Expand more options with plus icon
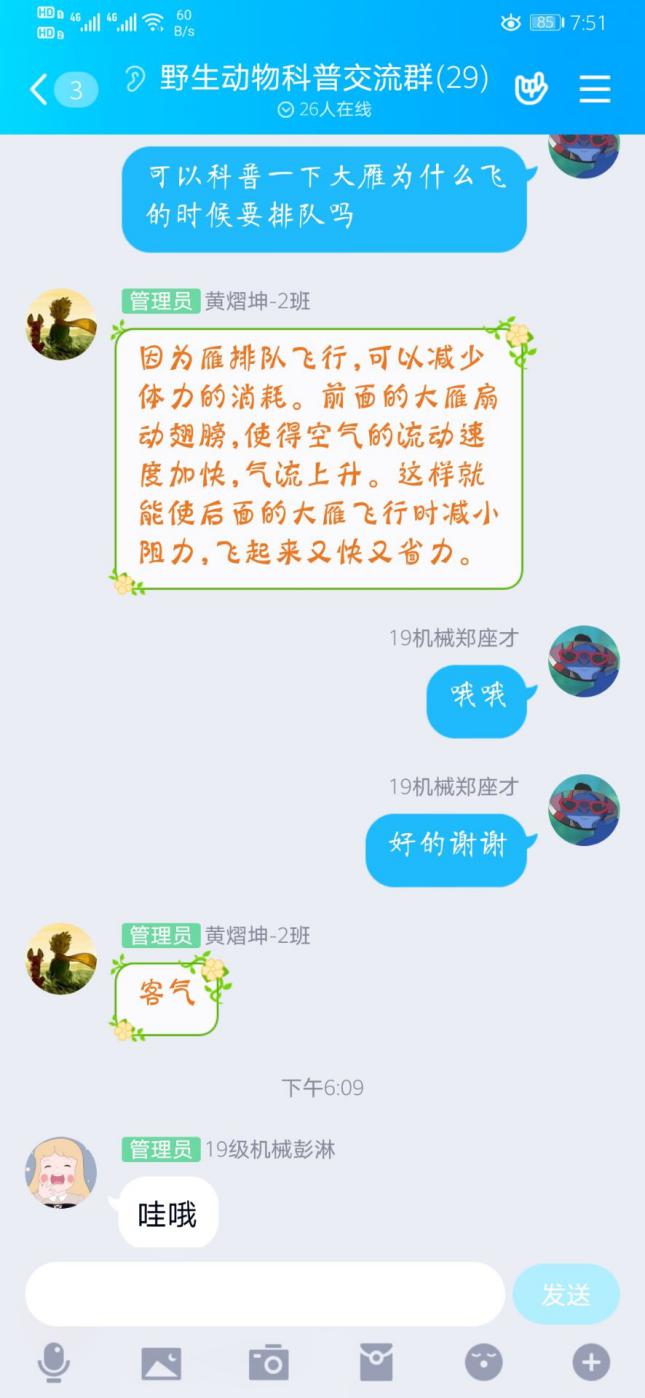This screenshot has height=1398, width=645. click(591, 1362)
